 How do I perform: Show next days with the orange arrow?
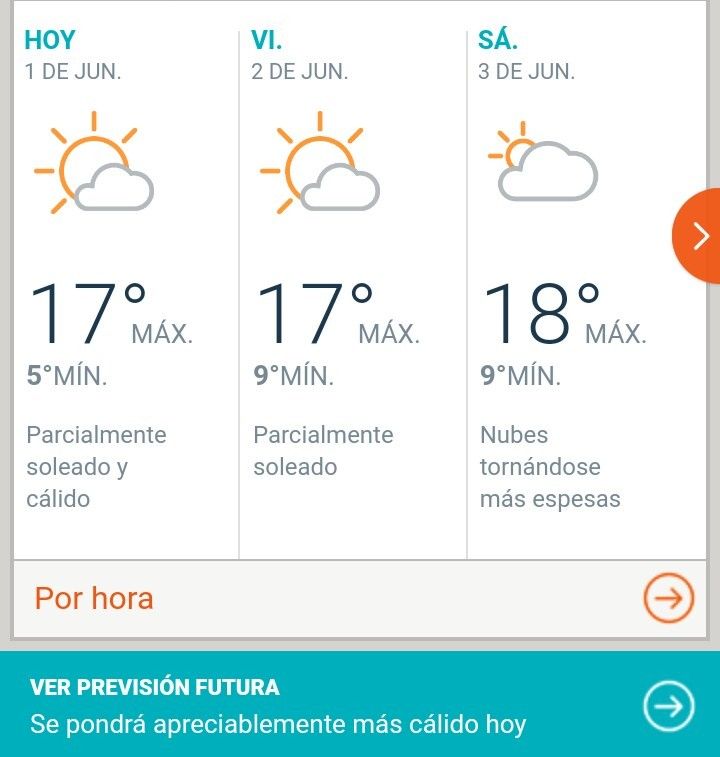[x=699, y=236]
